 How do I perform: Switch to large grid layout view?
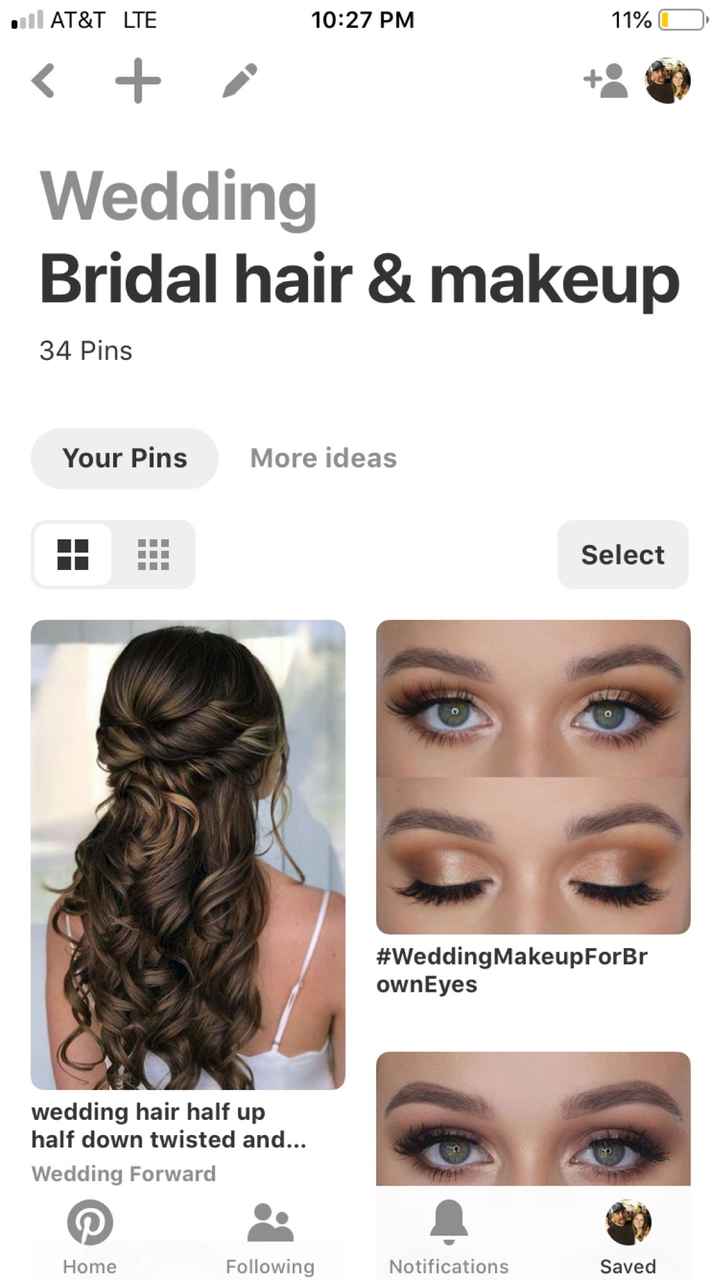click(73, 555)
